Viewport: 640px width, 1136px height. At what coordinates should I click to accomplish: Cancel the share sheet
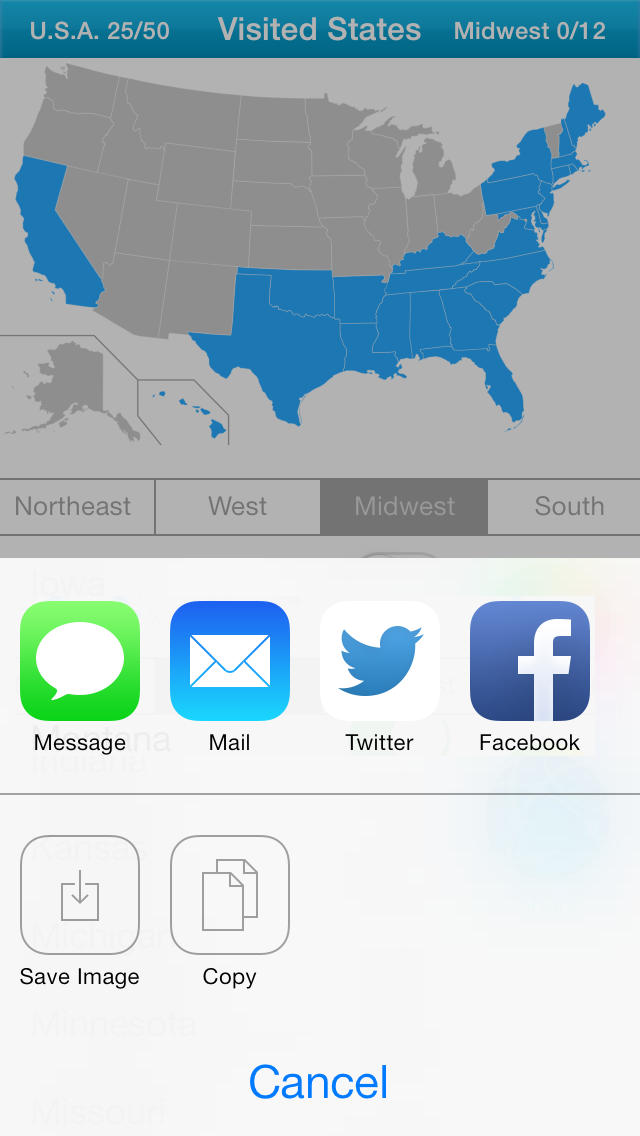pyautogui.click(x=319, y=1082)
